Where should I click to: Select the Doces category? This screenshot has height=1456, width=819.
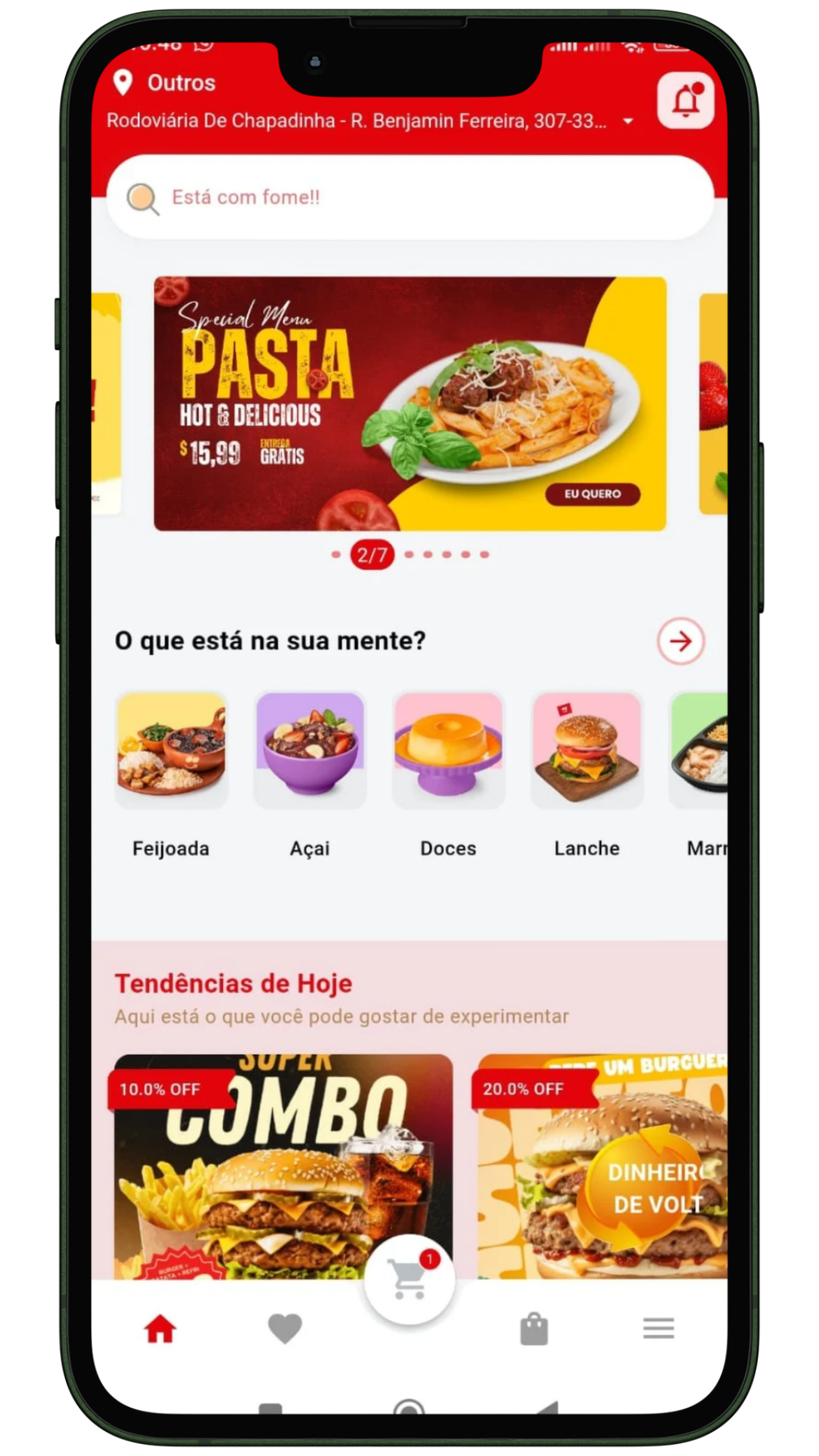click(448, 751)
